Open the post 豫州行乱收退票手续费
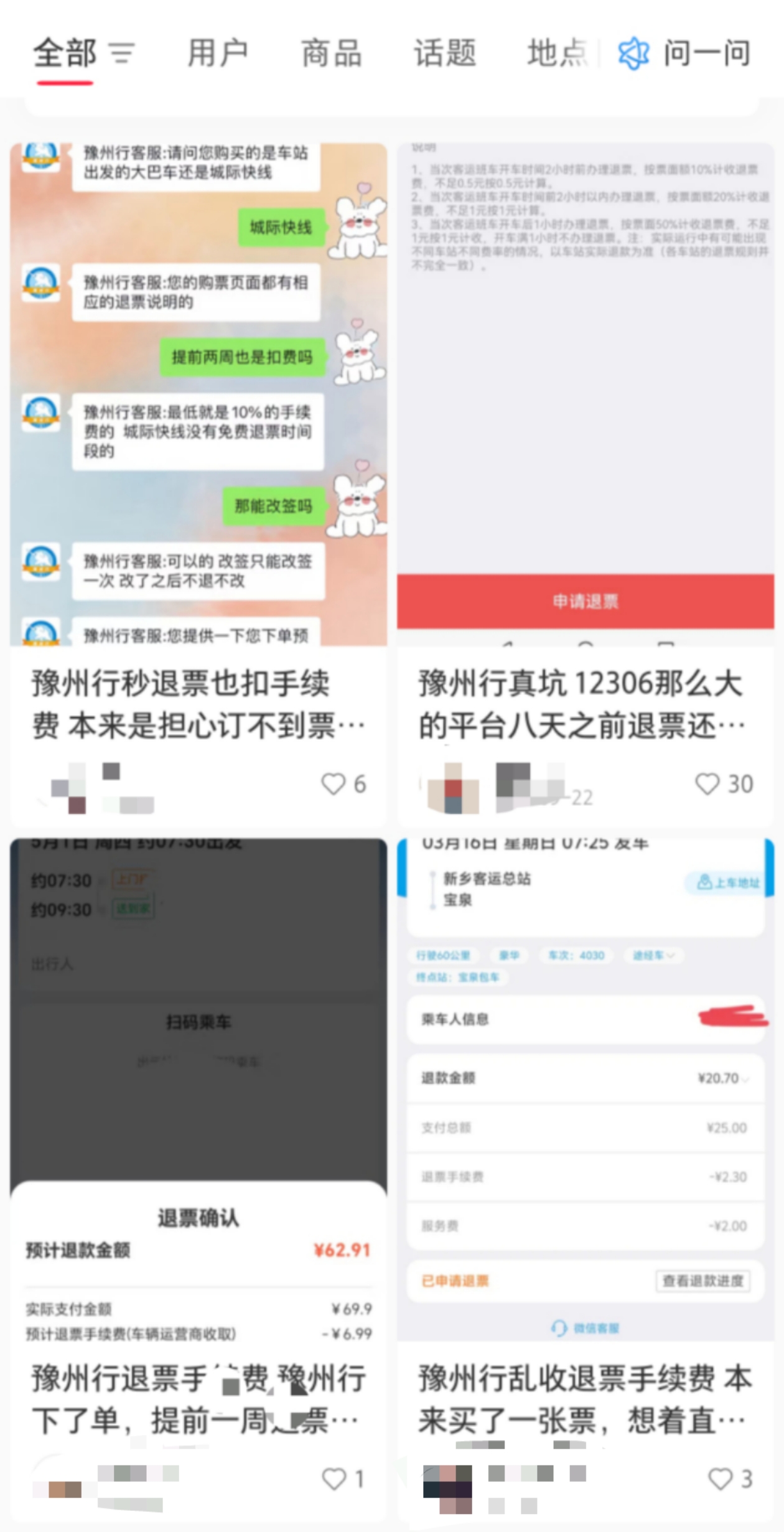The image size is (784, 1532). tap(585, 1399)
